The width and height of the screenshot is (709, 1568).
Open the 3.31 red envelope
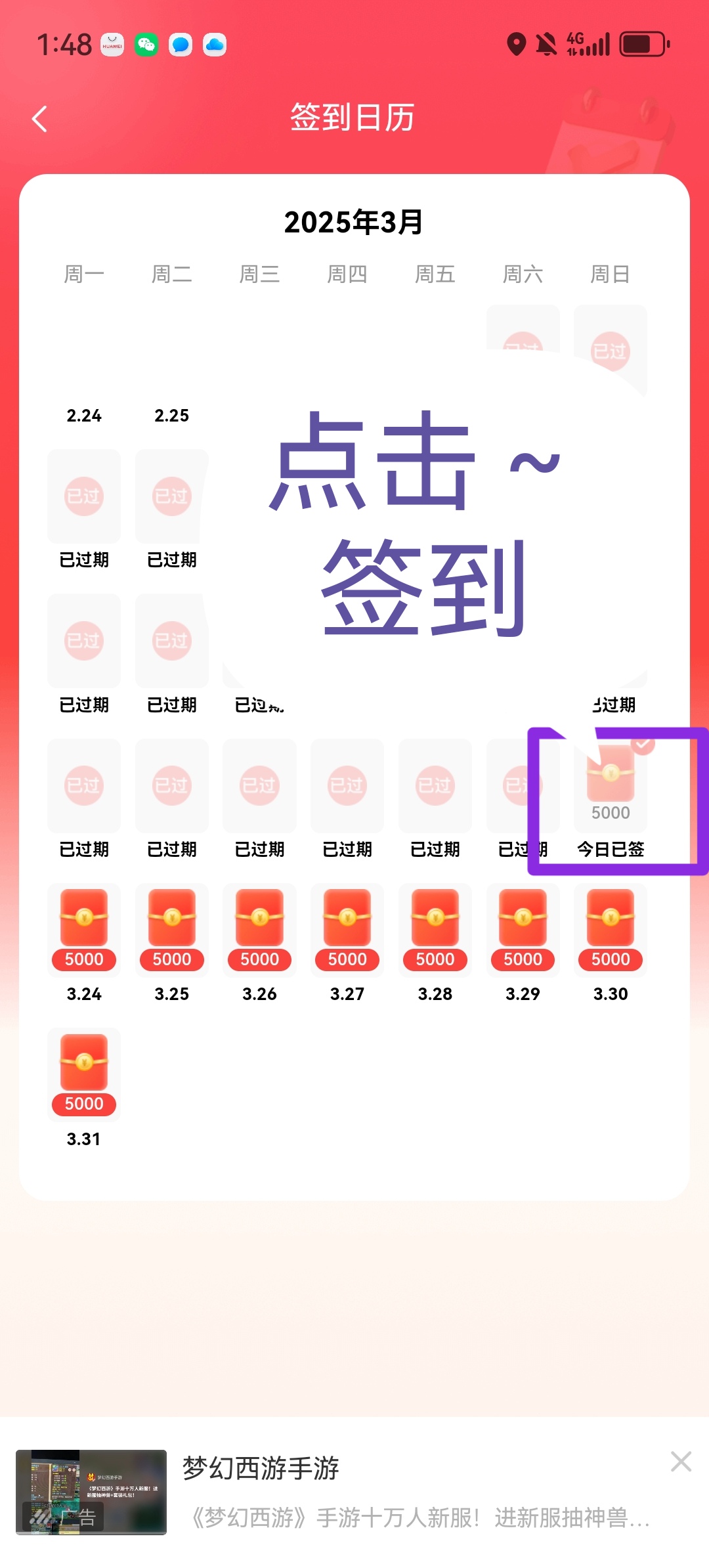tap(84, 1075)
